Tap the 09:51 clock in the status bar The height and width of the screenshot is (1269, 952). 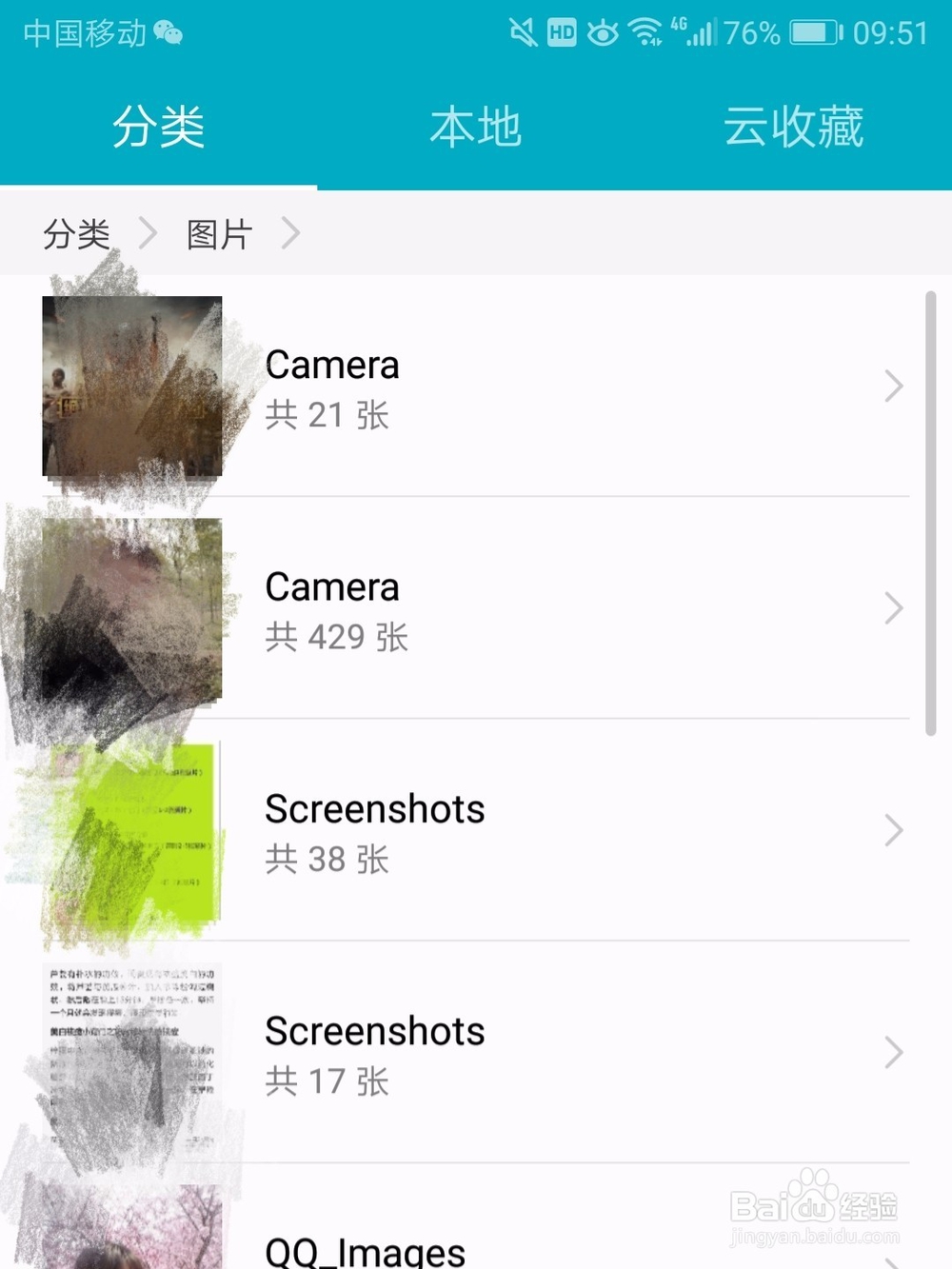tap(895, 31)
